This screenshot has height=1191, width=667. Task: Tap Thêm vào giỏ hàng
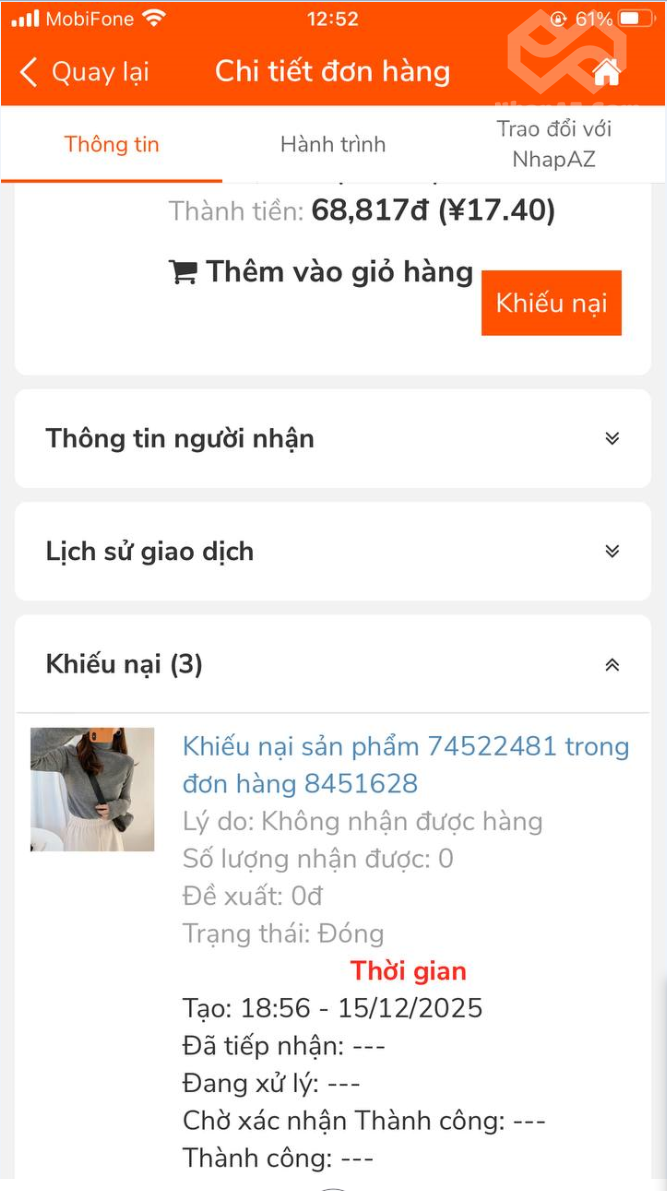(321, 272)
